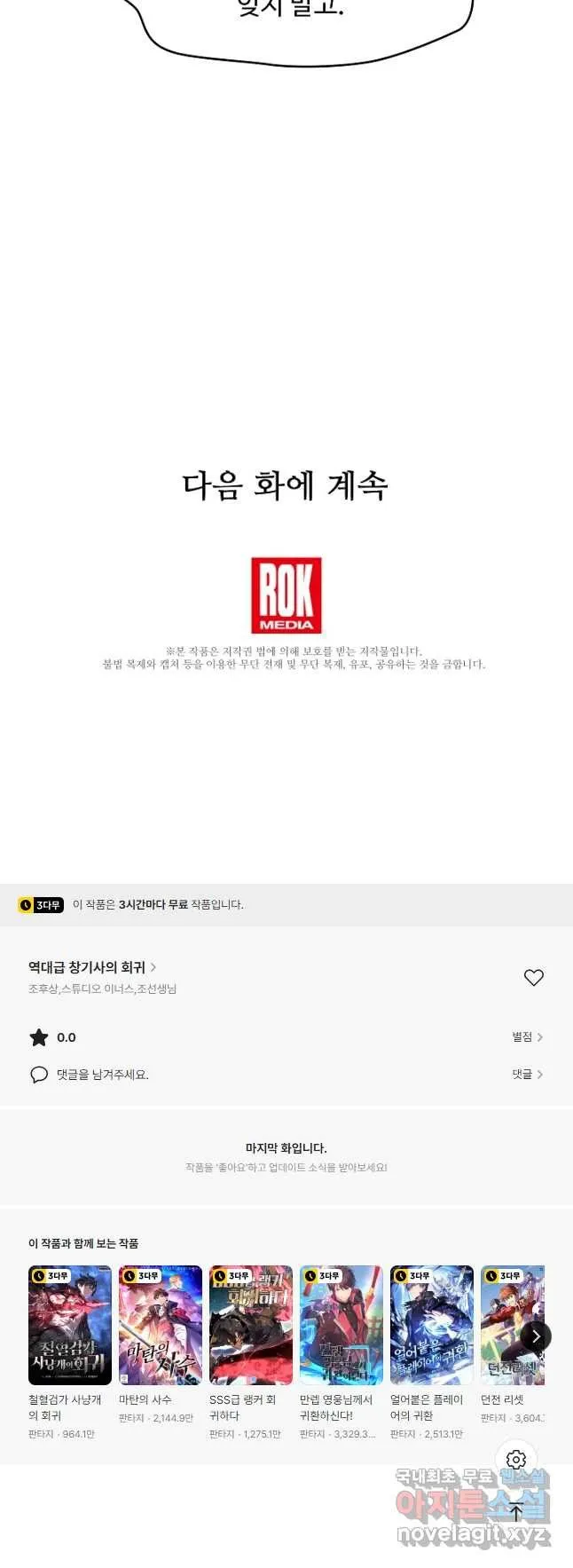Open 얼어붙은 플레이어의 귀환 card

click(432, 1325)
